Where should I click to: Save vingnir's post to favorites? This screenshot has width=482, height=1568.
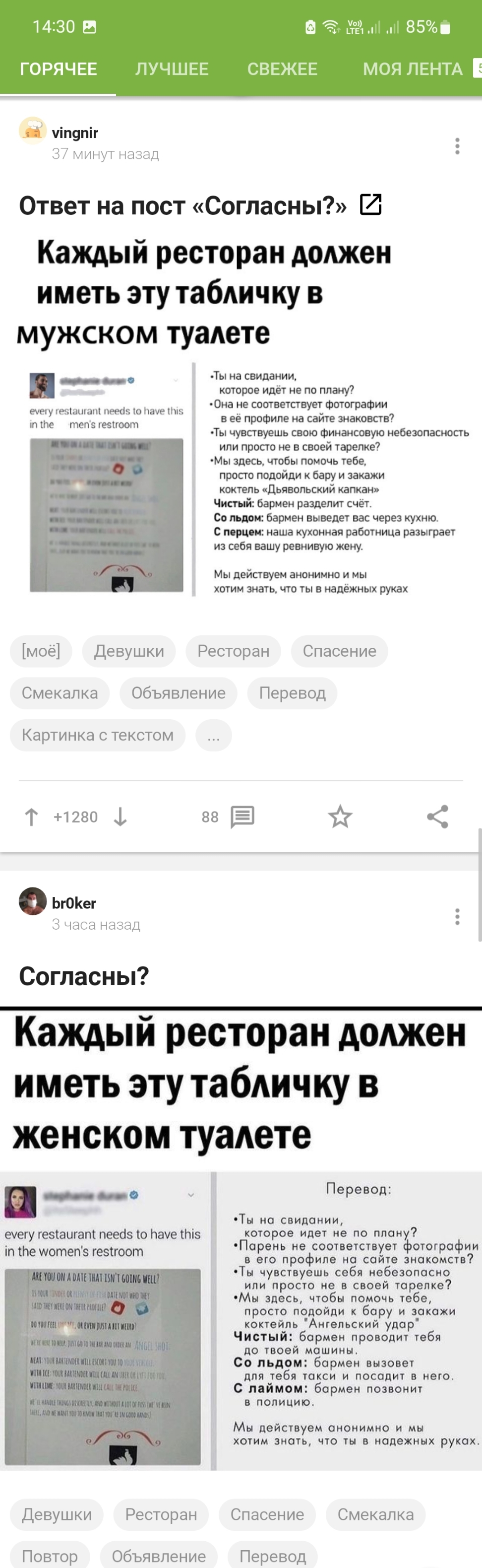pos(340,817)
